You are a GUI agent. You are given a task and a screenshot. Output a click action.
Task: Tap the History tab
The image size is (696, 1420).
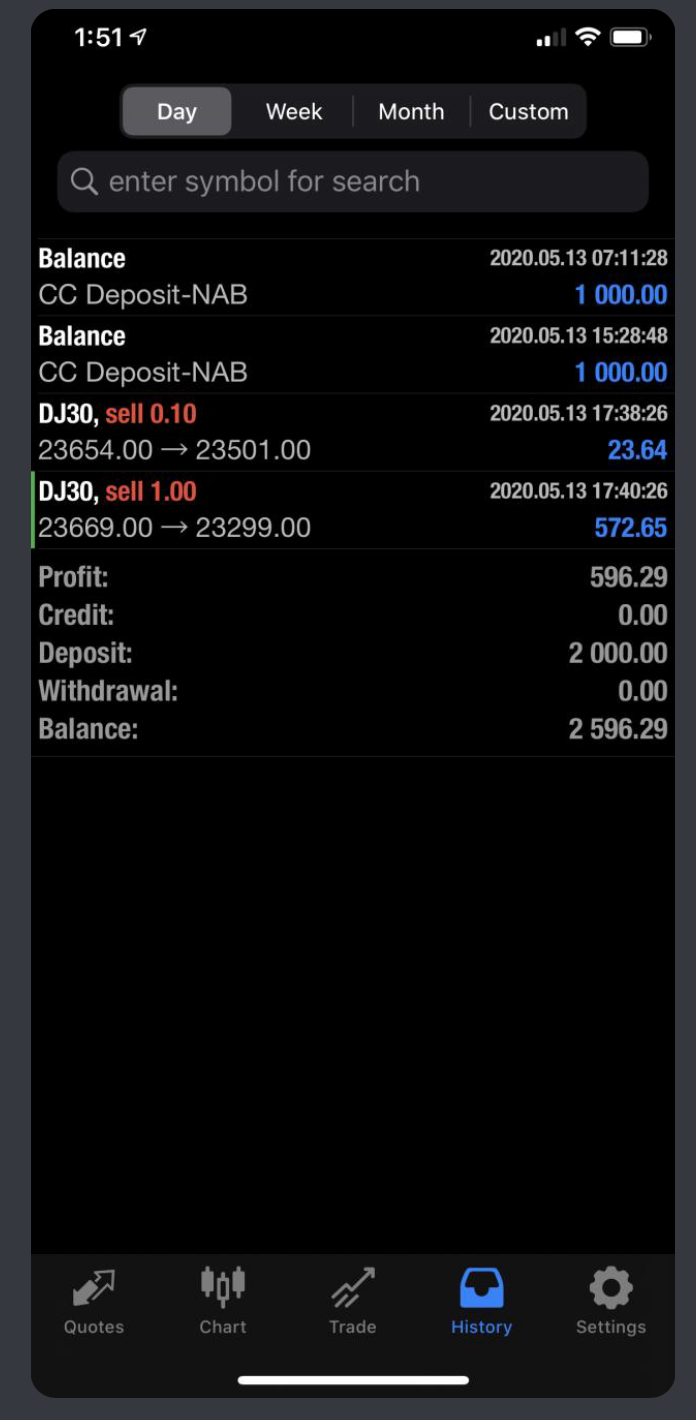click(x=481, y=1302)
